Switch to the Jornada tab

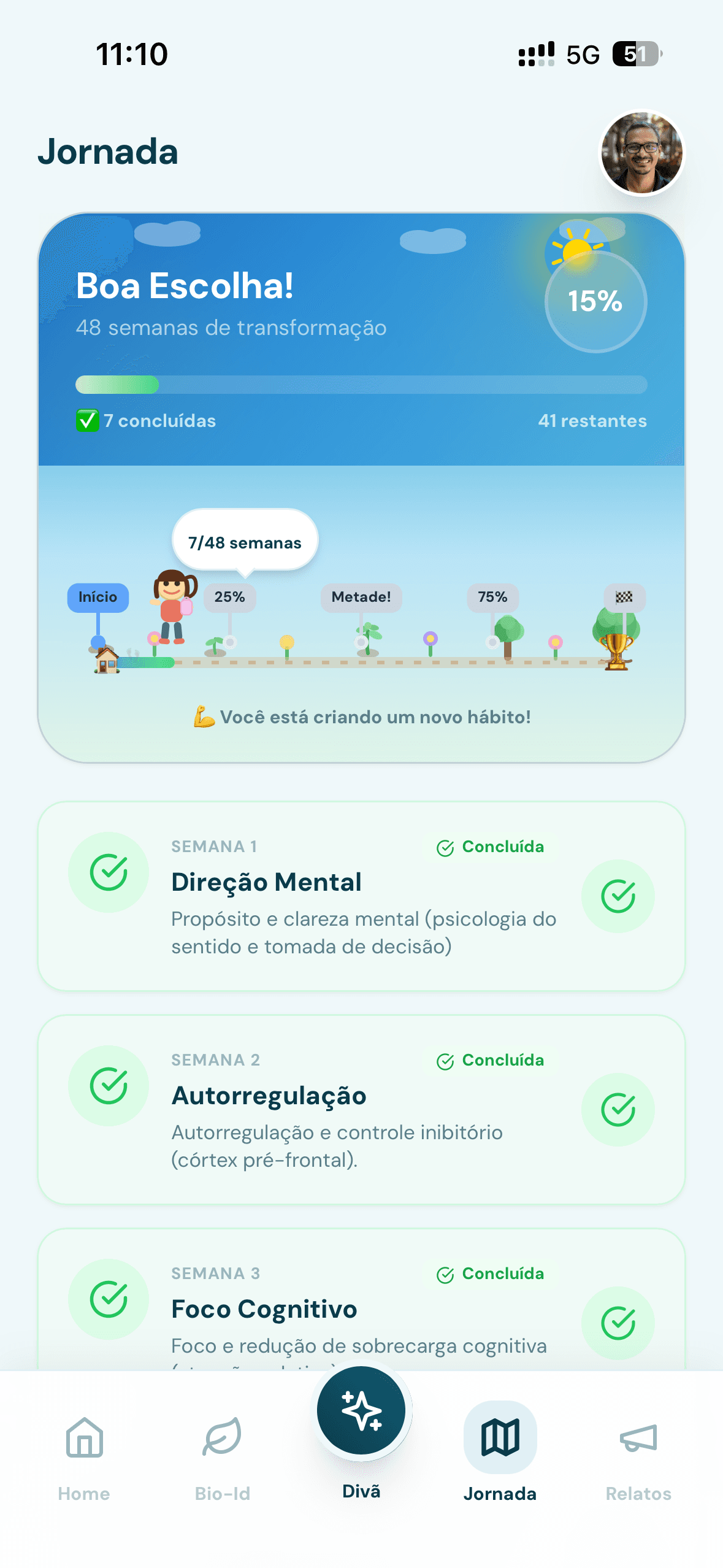(500, 1493)
